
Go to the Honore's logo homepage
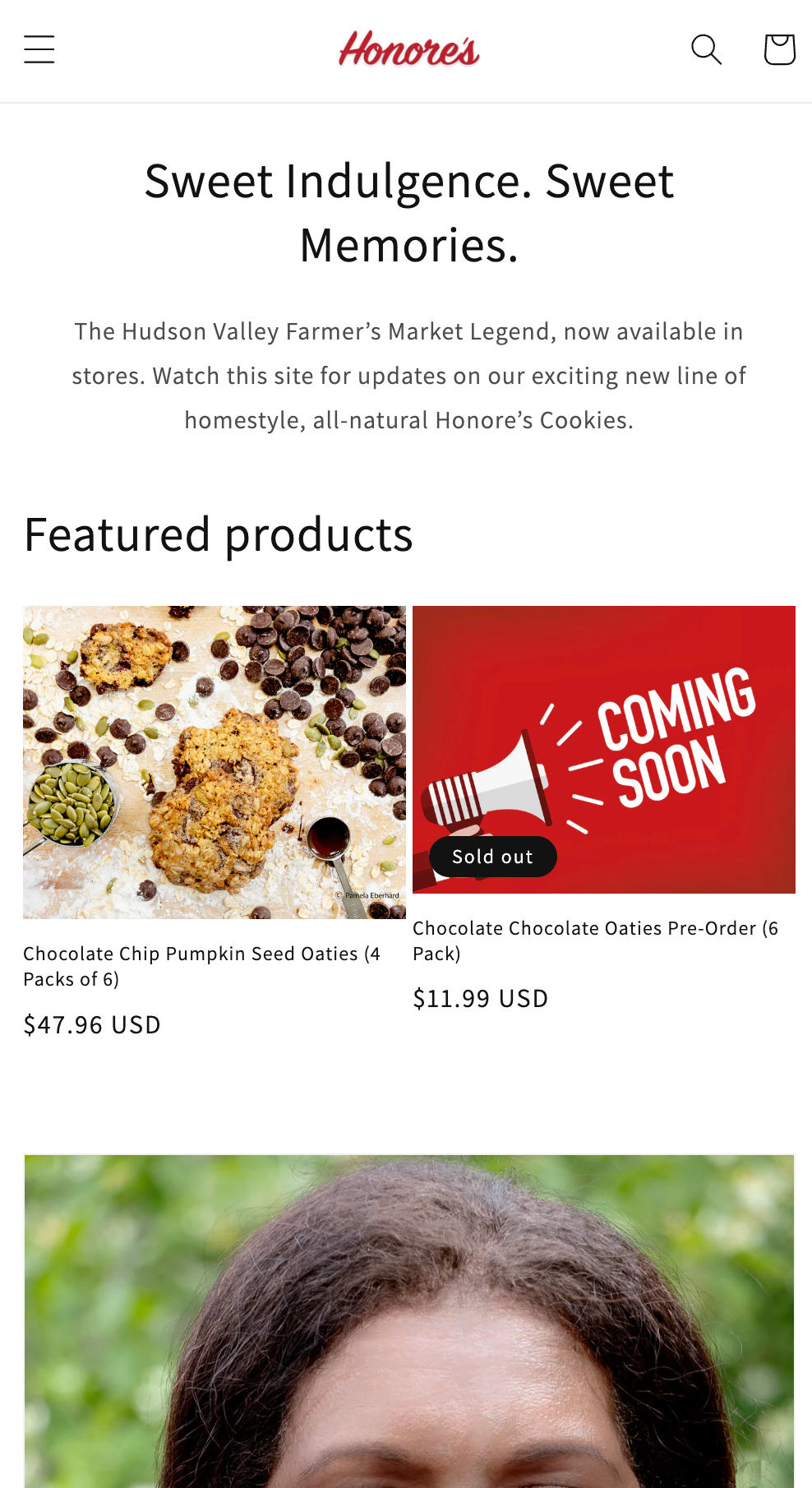tap(409, 49)
